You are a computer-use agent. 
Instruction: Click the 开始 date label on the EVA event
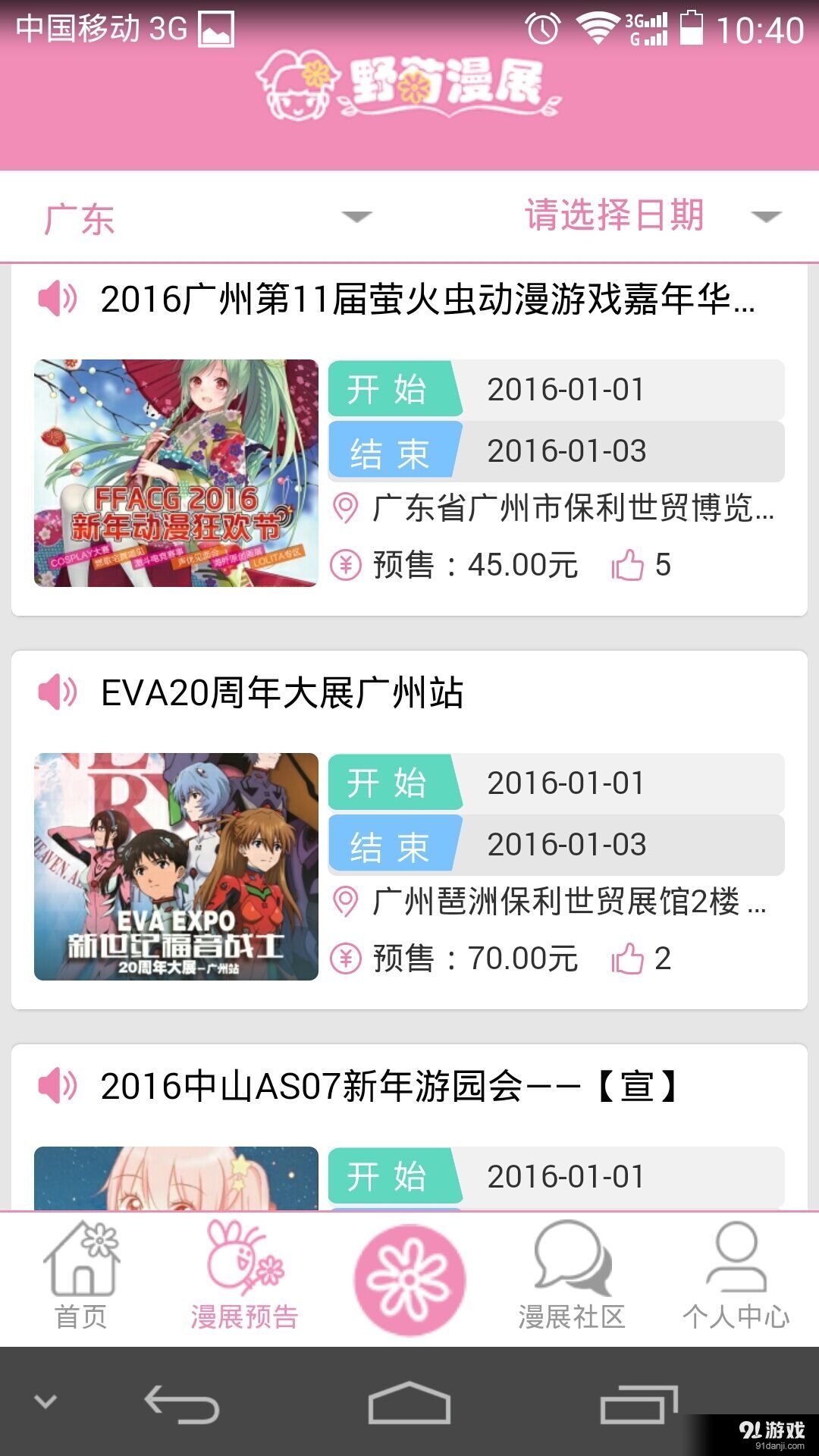coord(394,781)
